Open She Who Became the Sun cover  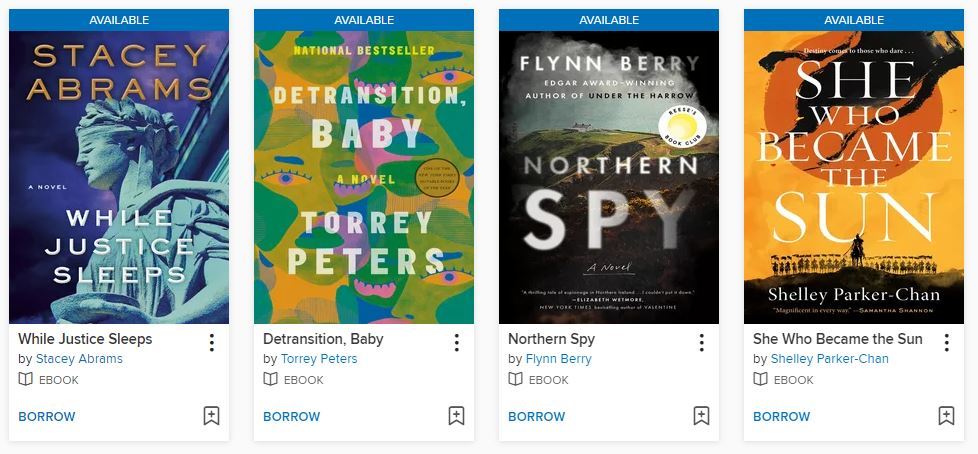tap(854, 177)
